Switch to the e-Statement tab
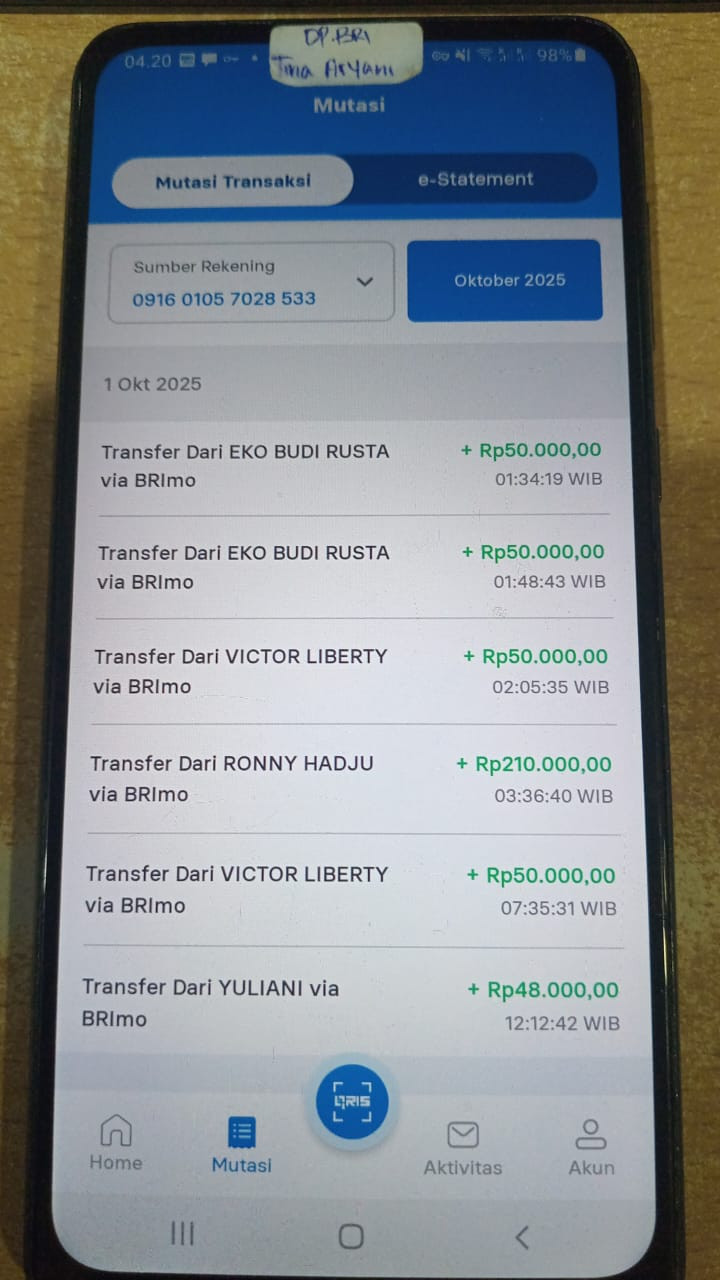 click(476, 180)
